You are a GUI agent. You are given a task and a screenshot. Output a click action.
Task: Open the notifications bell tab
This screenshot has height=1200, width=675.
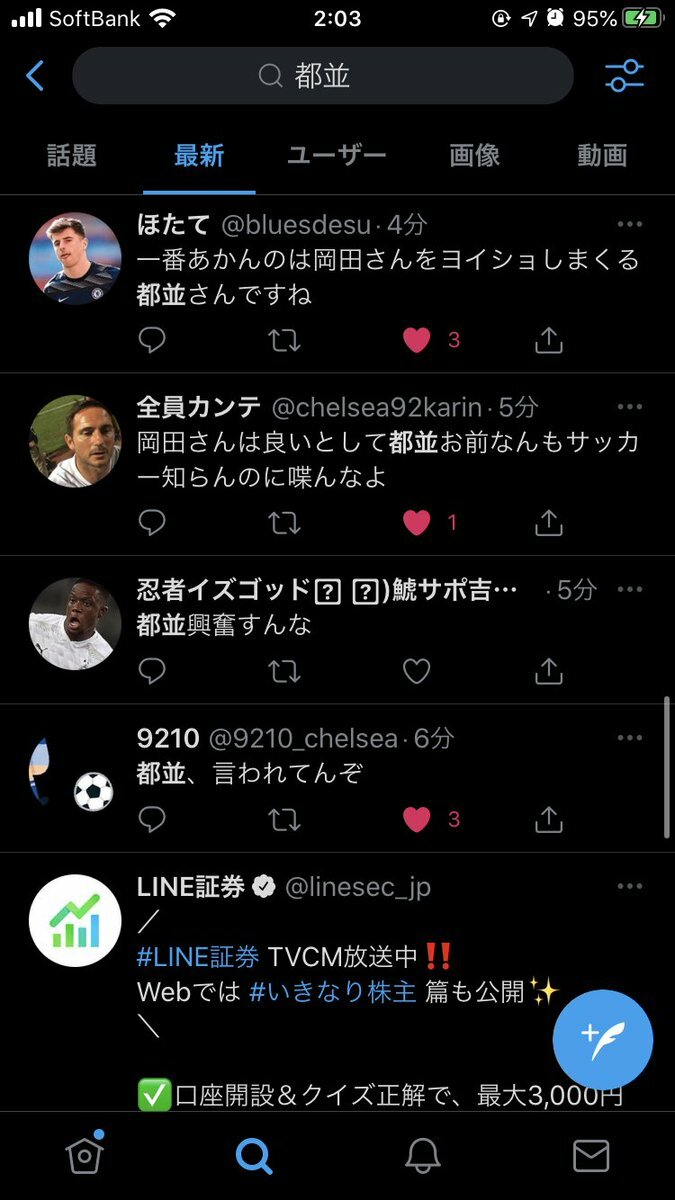pos(423,1156)
